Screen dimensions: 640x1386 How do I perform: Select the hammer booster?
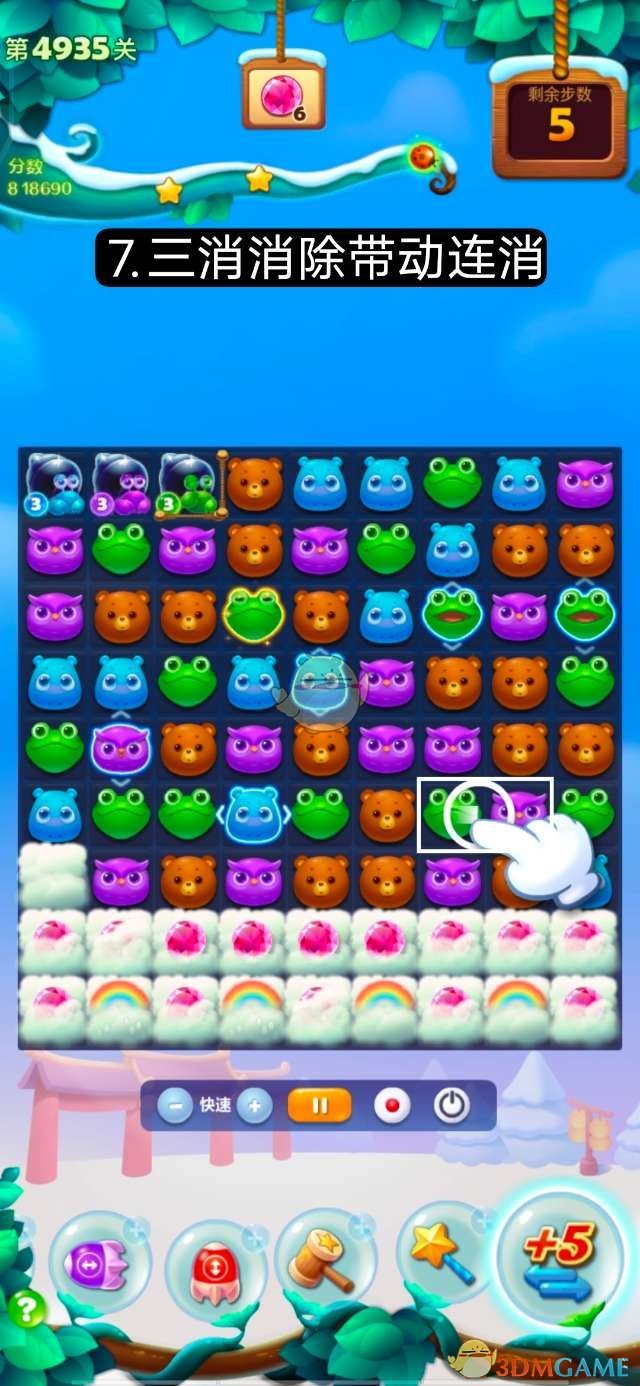click(327, 1260)
